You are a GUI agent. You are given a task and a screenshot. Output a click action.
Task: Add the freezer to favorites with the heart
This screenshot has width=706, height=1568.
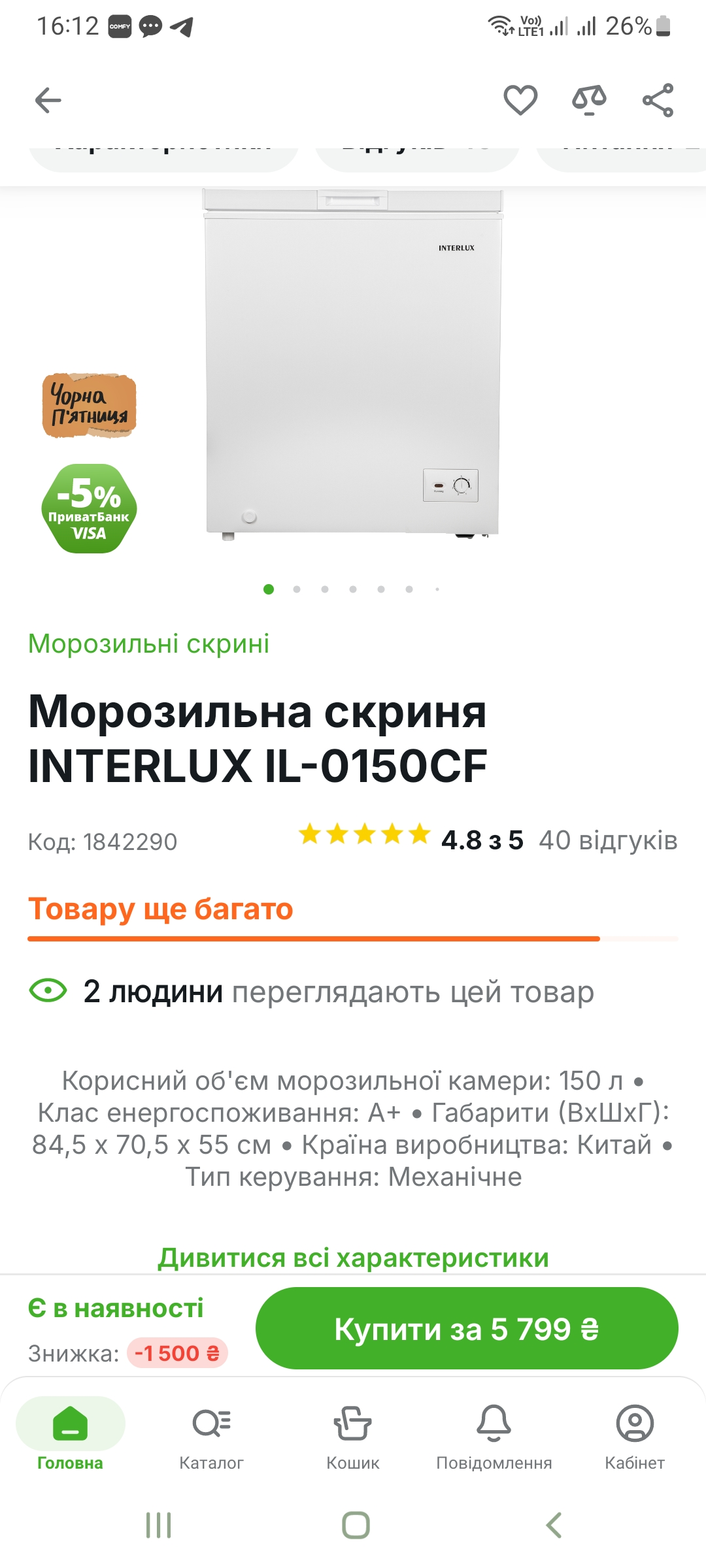520,101
